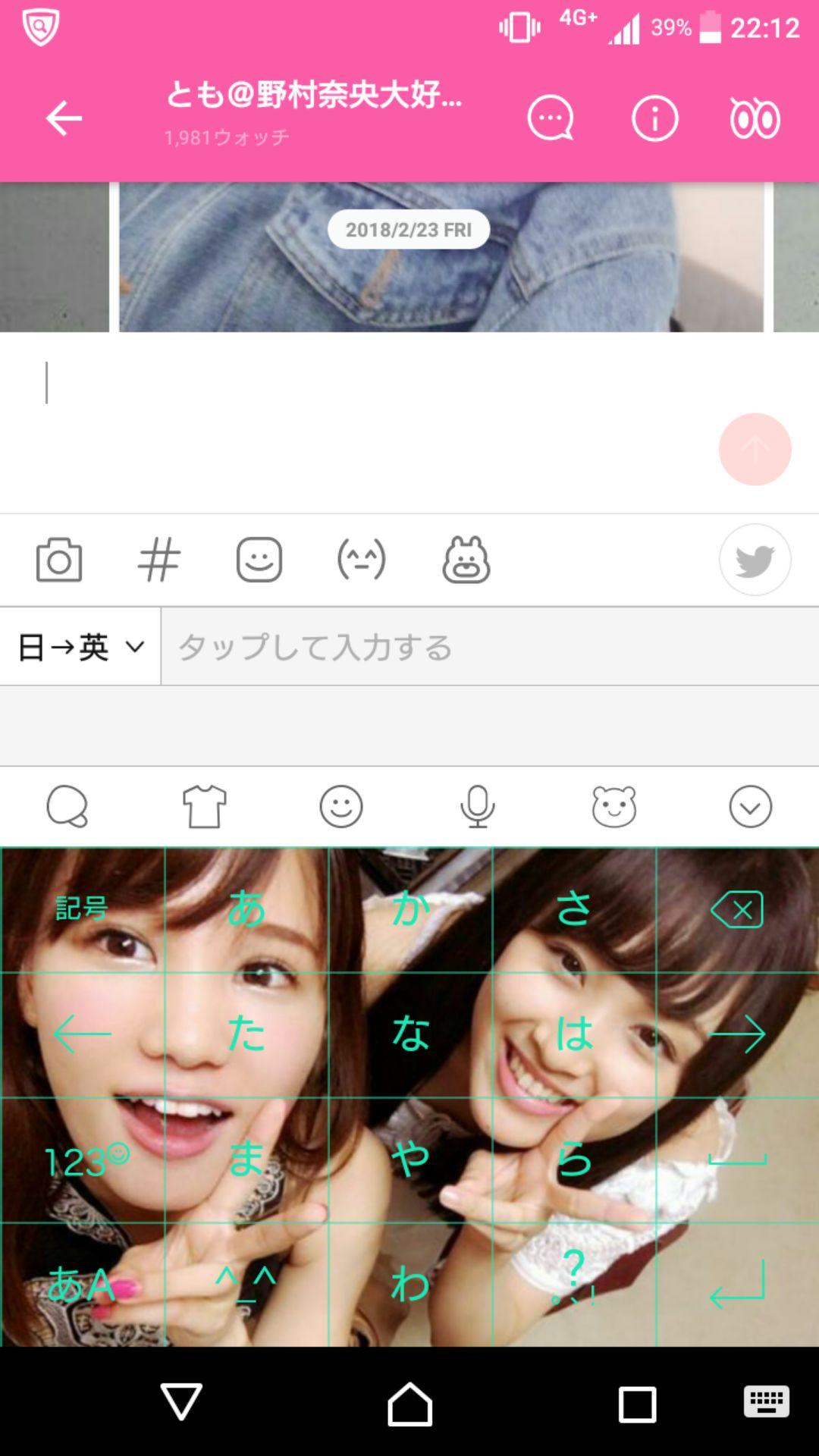Add a hashtag with the # icon

158,560
